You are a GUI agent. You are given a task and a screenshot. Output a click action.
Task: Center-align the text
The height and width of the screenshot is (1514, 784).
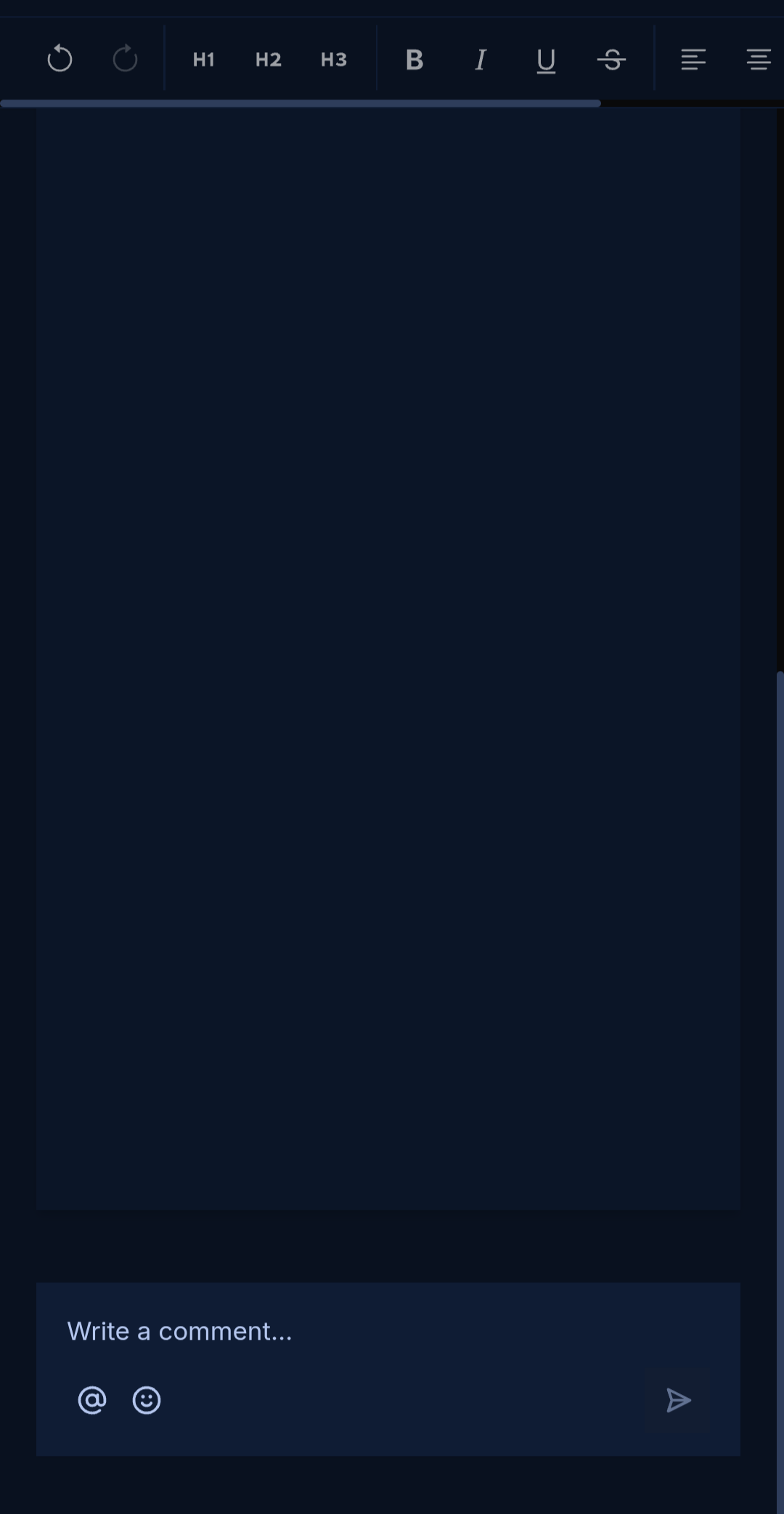pyautogui.click(x=759, y=59)
